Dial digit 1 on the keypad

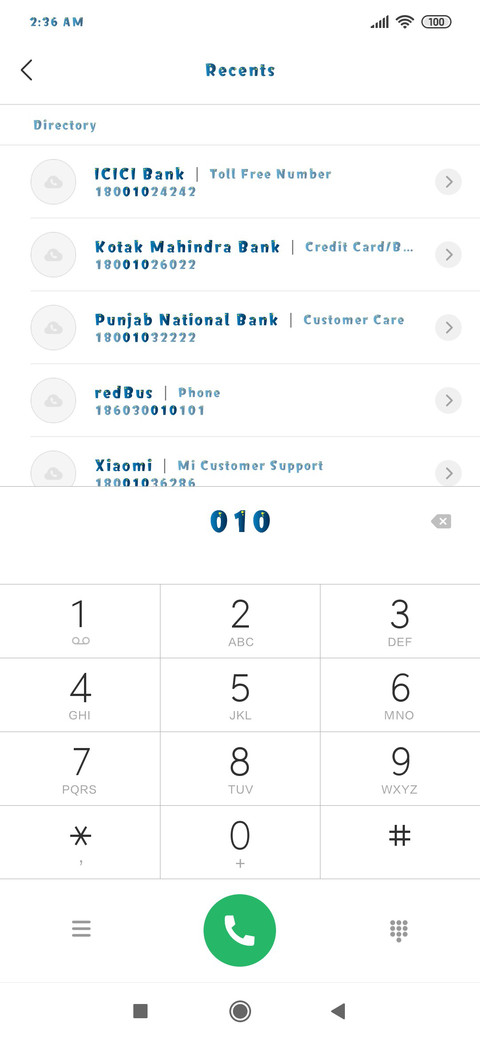click(x=80, y=621)
